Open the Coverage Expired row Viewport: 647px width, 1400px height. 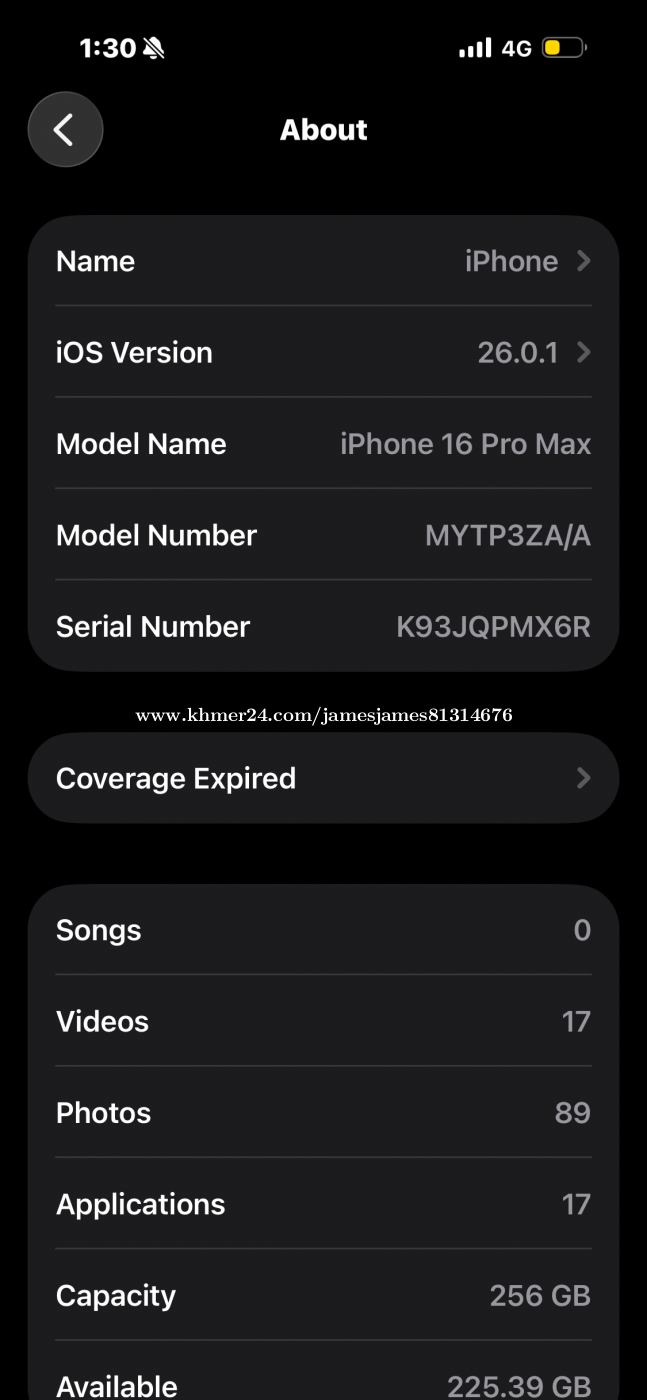(323, 778)
